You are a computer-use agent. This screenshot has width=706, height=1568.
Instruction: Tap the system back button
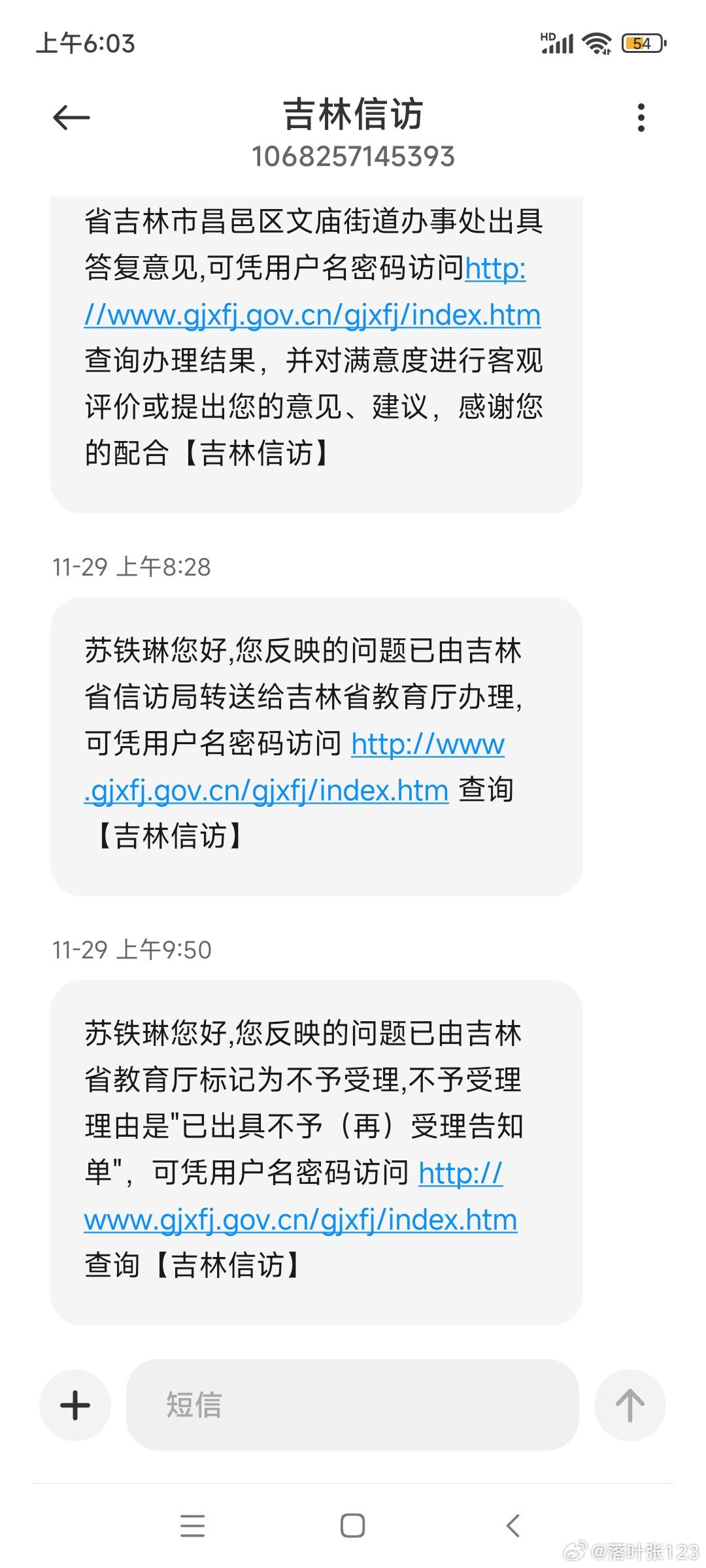coord(513,1526)
